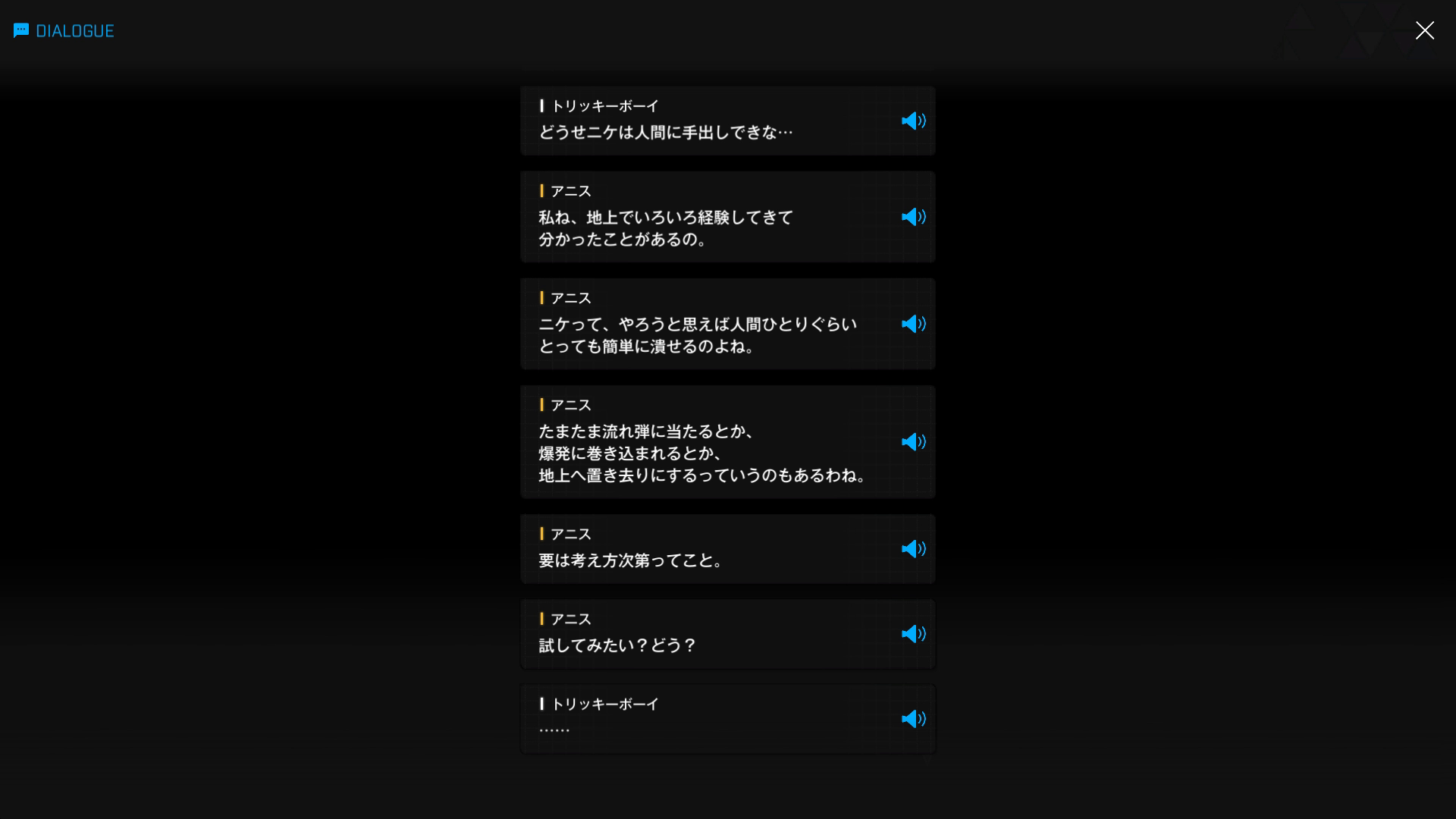Viewport: 1456px width, 819px height.
Task: Play voice for 'どうせニケは人間に手出しできな…'
Action: pos(913,121)
